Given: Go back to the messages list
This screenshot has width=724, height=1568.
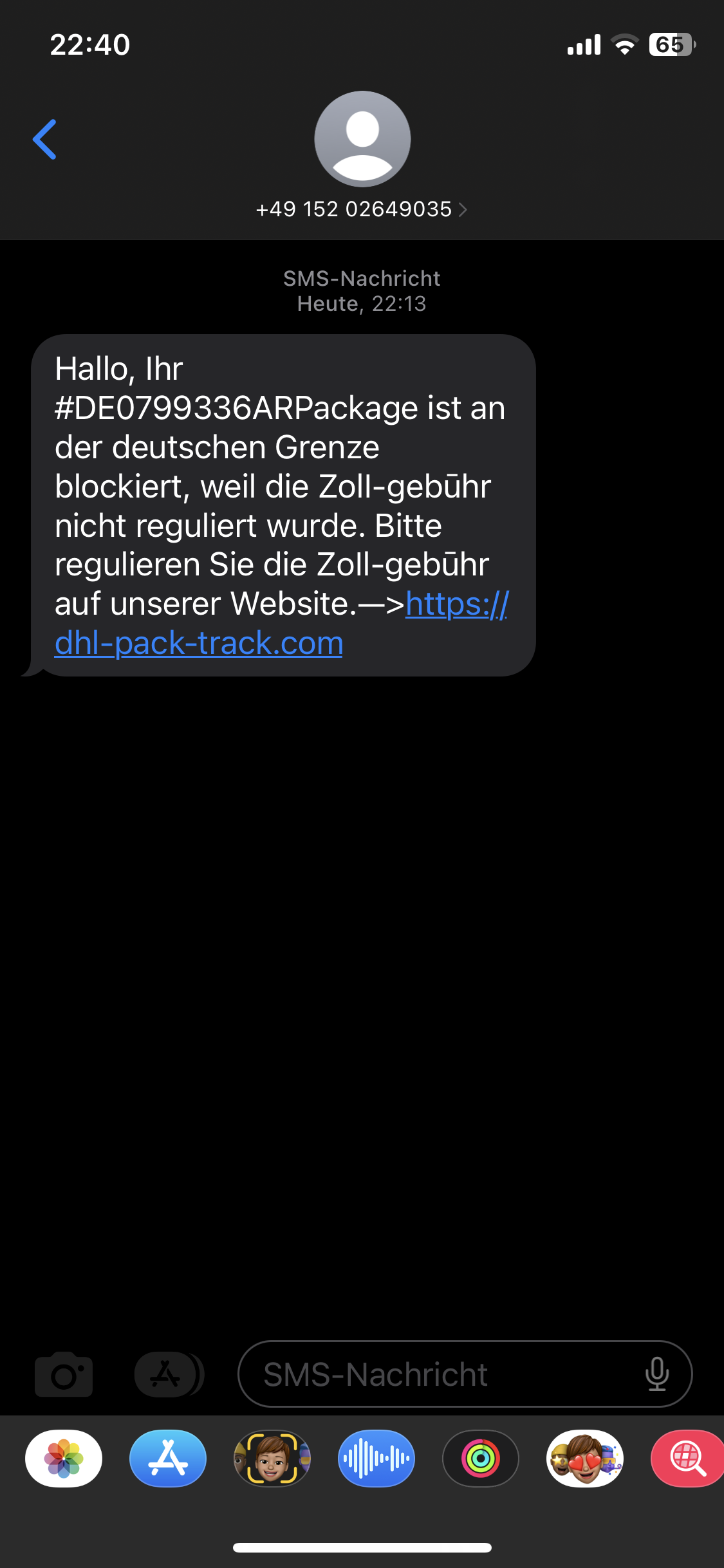Looking at the screenshot, I should pyautogui.click(x=45, y=139).
